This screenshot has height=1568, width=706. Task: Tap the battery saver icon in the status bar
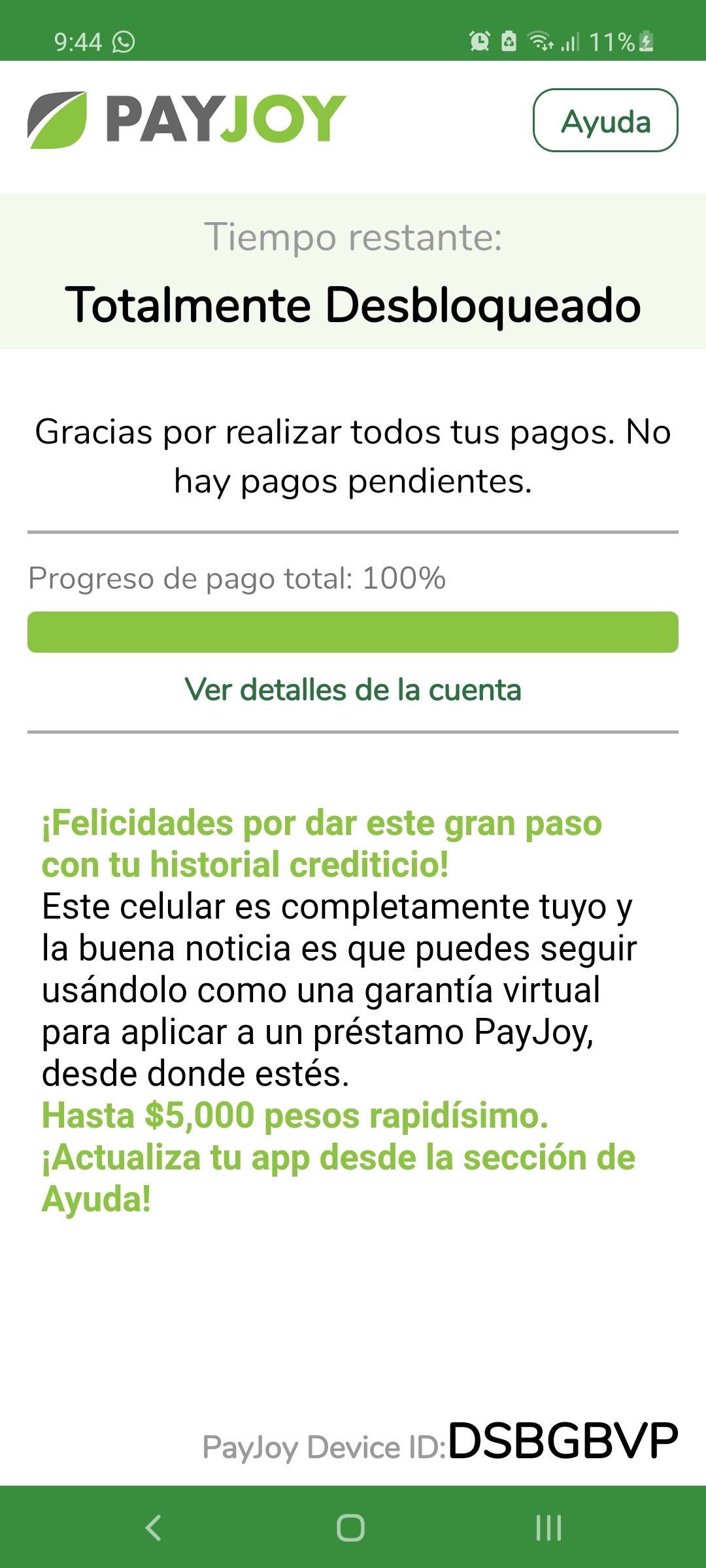pos(509,41)
